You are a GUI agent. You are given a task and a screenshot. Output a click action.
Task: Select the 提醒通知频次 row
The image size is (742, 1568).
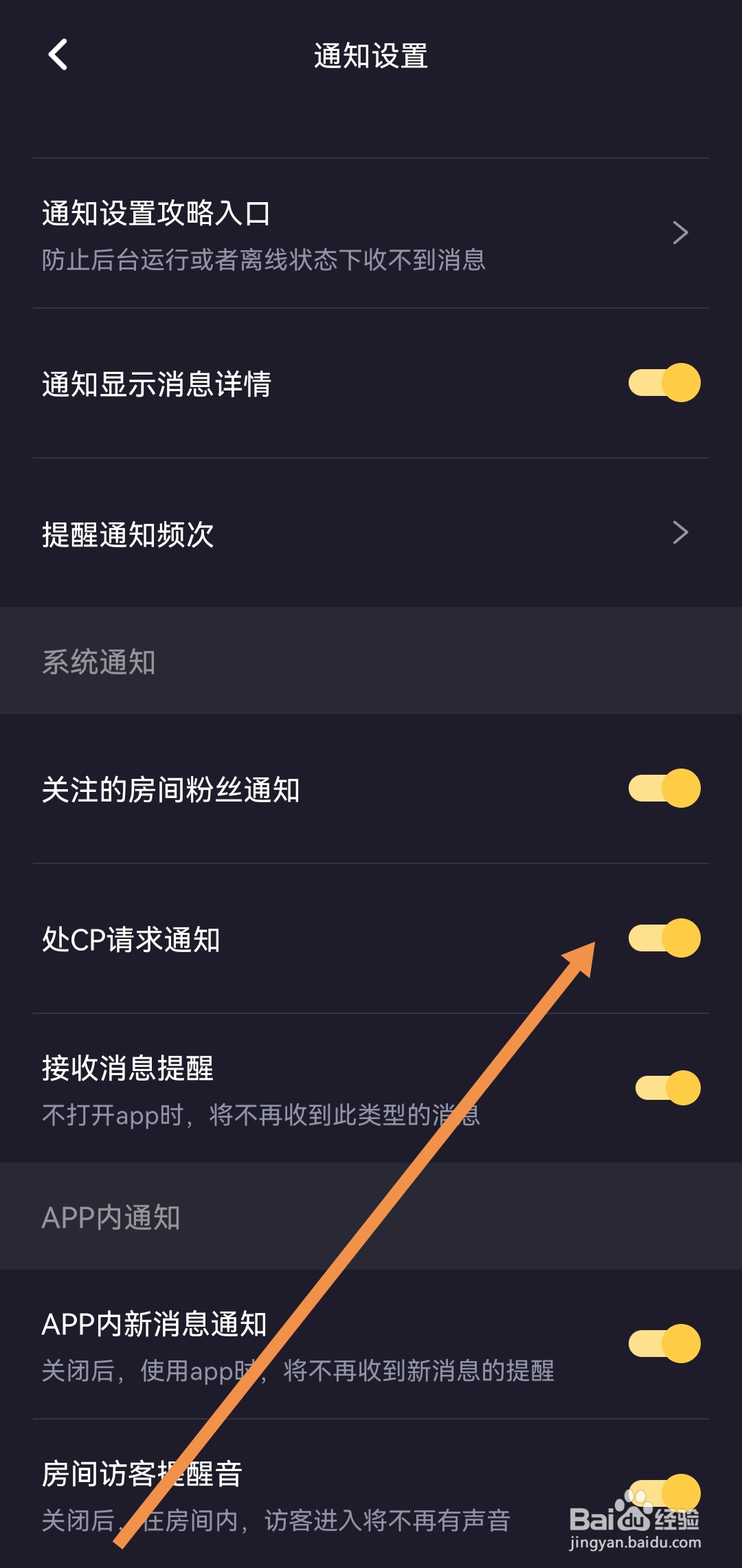(131, 533)
